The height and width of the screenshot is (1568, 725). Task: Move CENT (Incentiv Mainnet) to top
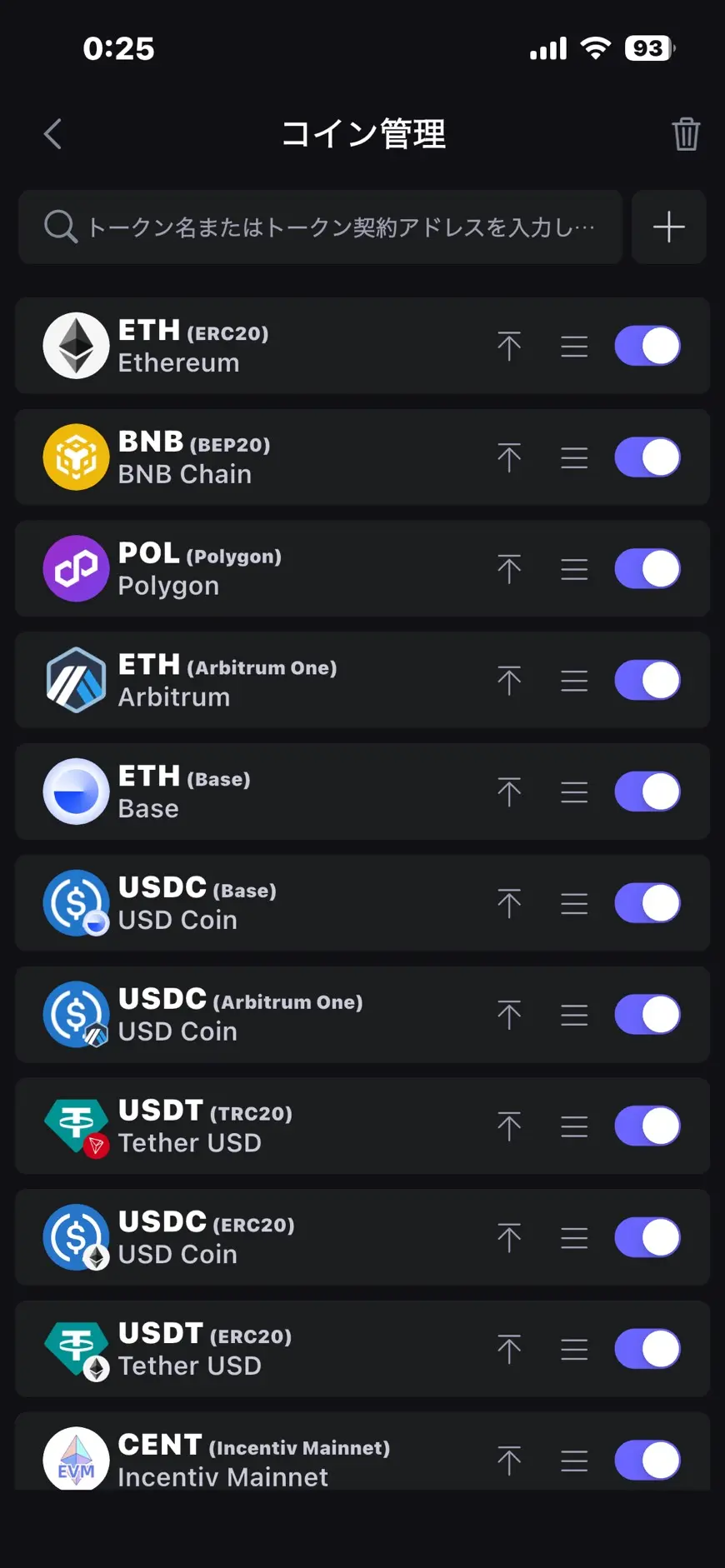509,1461
